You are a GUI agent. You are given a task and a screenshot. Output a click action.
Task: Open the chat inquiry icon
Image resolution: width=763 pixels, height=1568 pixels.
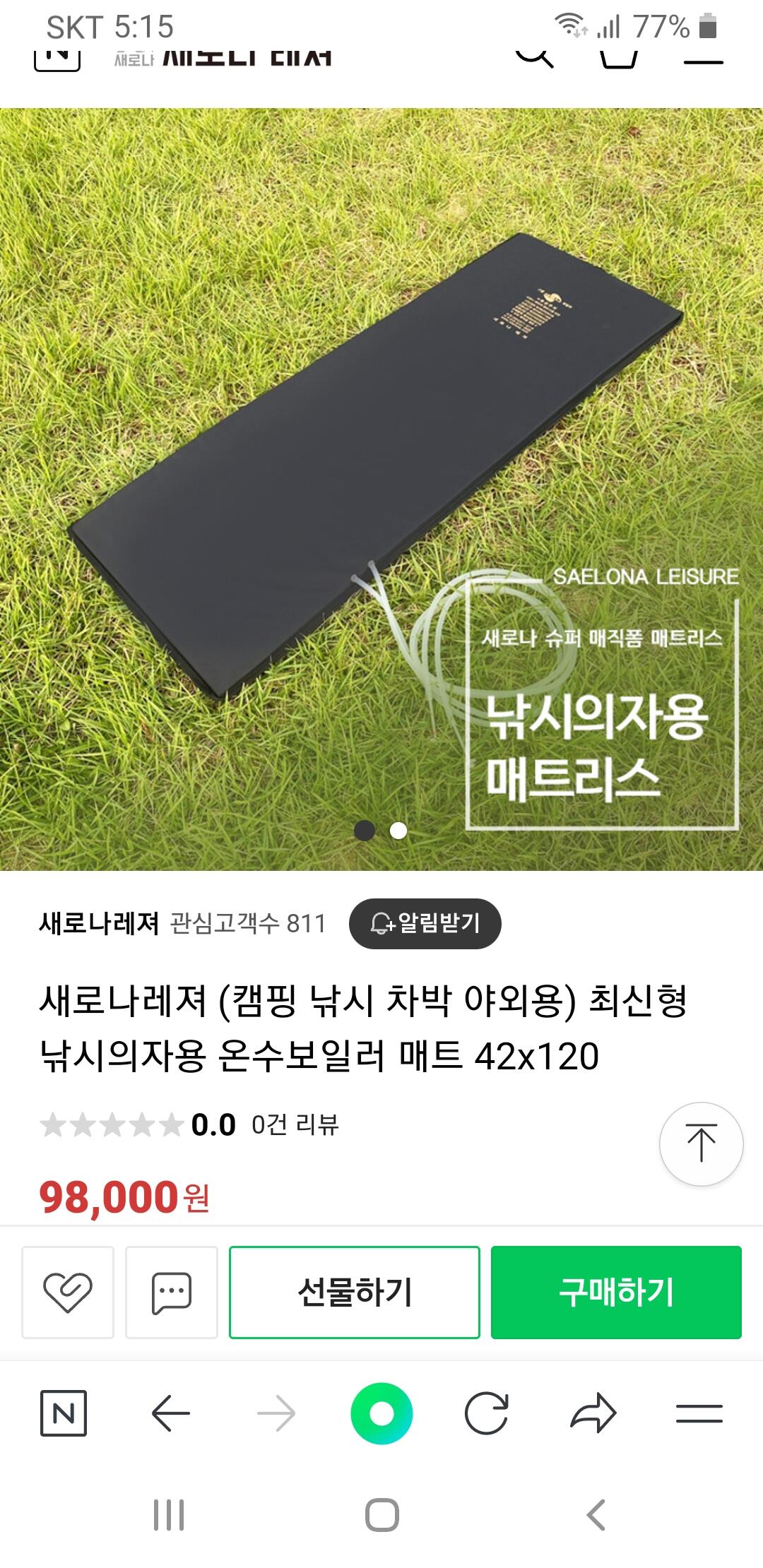click(x=172, y=1292)
